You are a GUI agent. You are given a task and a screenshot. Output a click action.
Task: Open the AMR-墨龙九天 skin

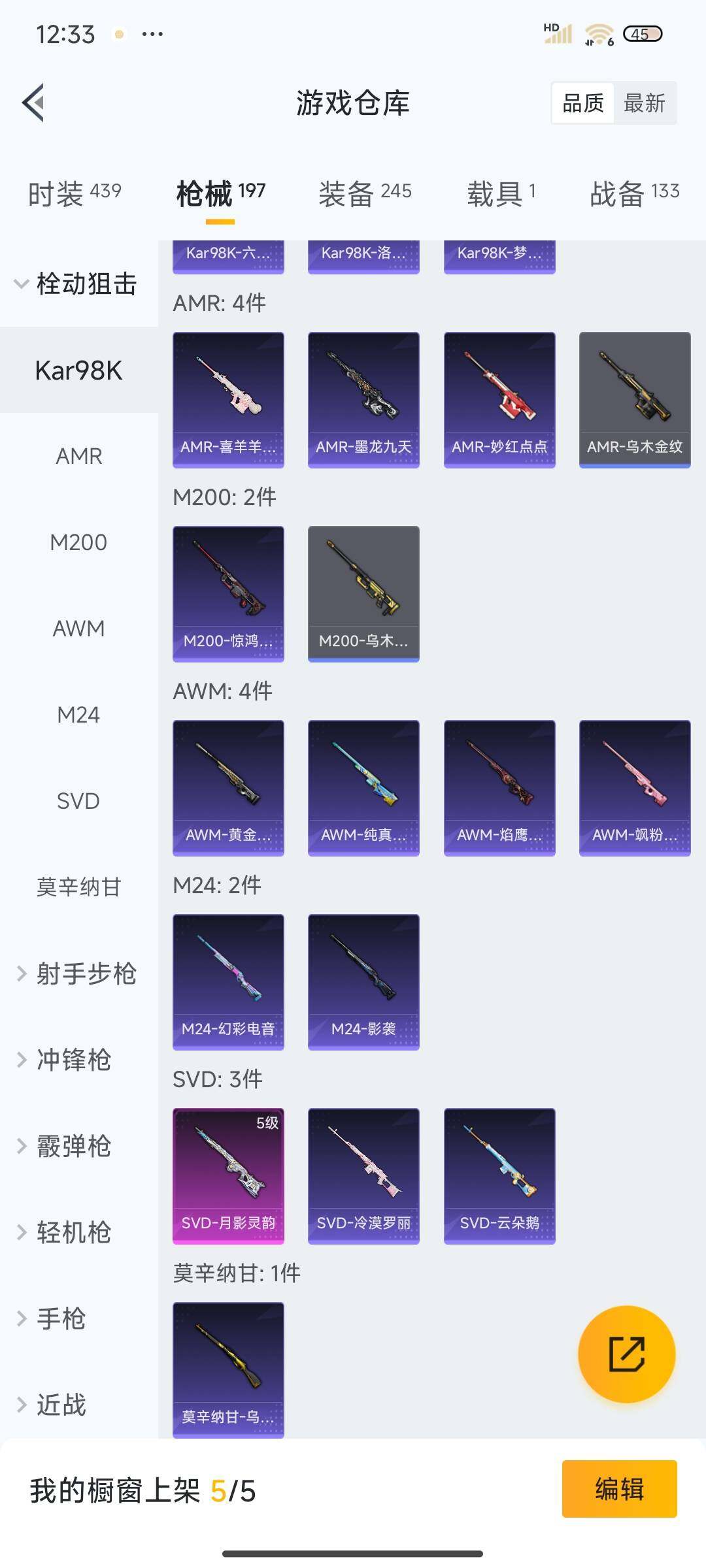[363, 400]
